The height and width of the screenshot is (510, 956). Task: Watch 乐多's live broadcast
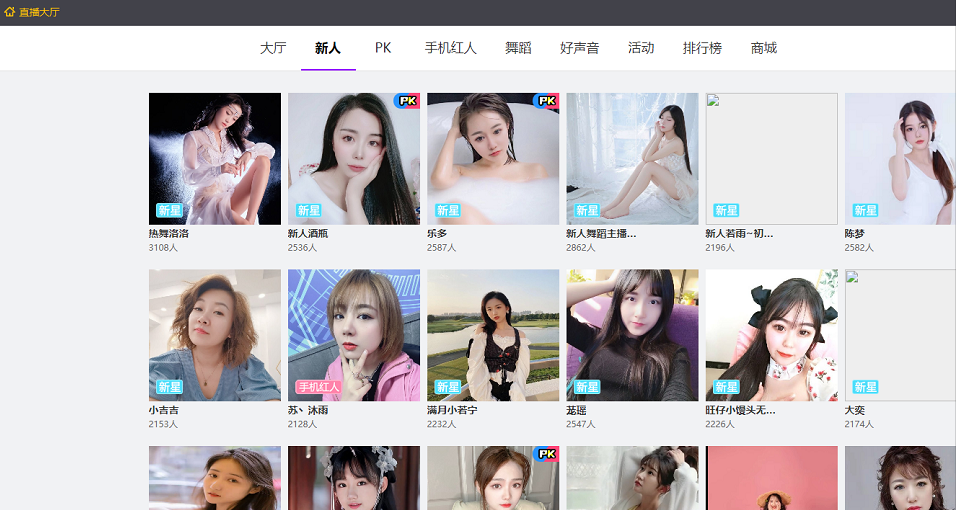pyautogui.click(x=492, y=158)
